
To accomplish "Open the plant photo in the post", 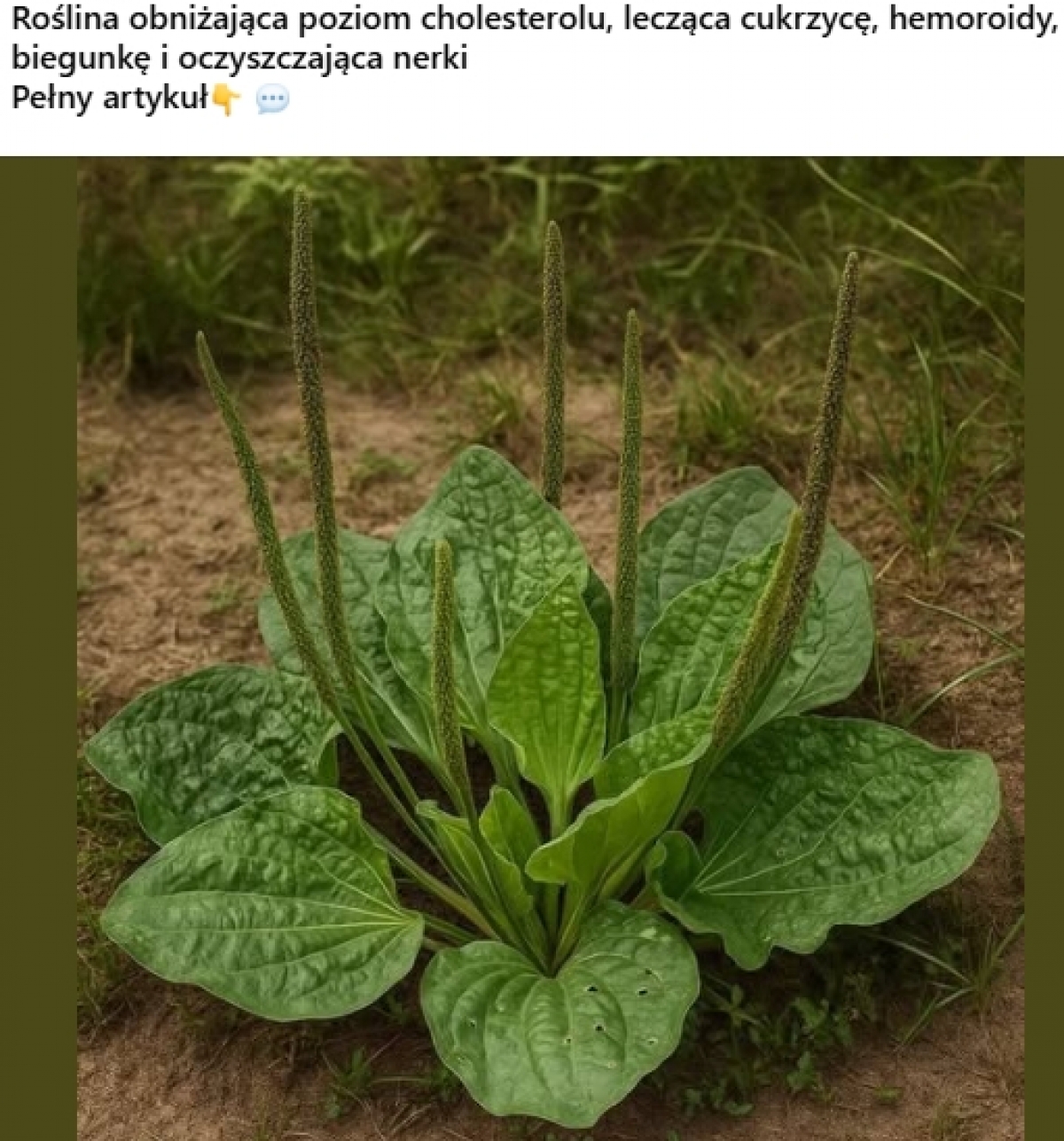I will (550, 647).
